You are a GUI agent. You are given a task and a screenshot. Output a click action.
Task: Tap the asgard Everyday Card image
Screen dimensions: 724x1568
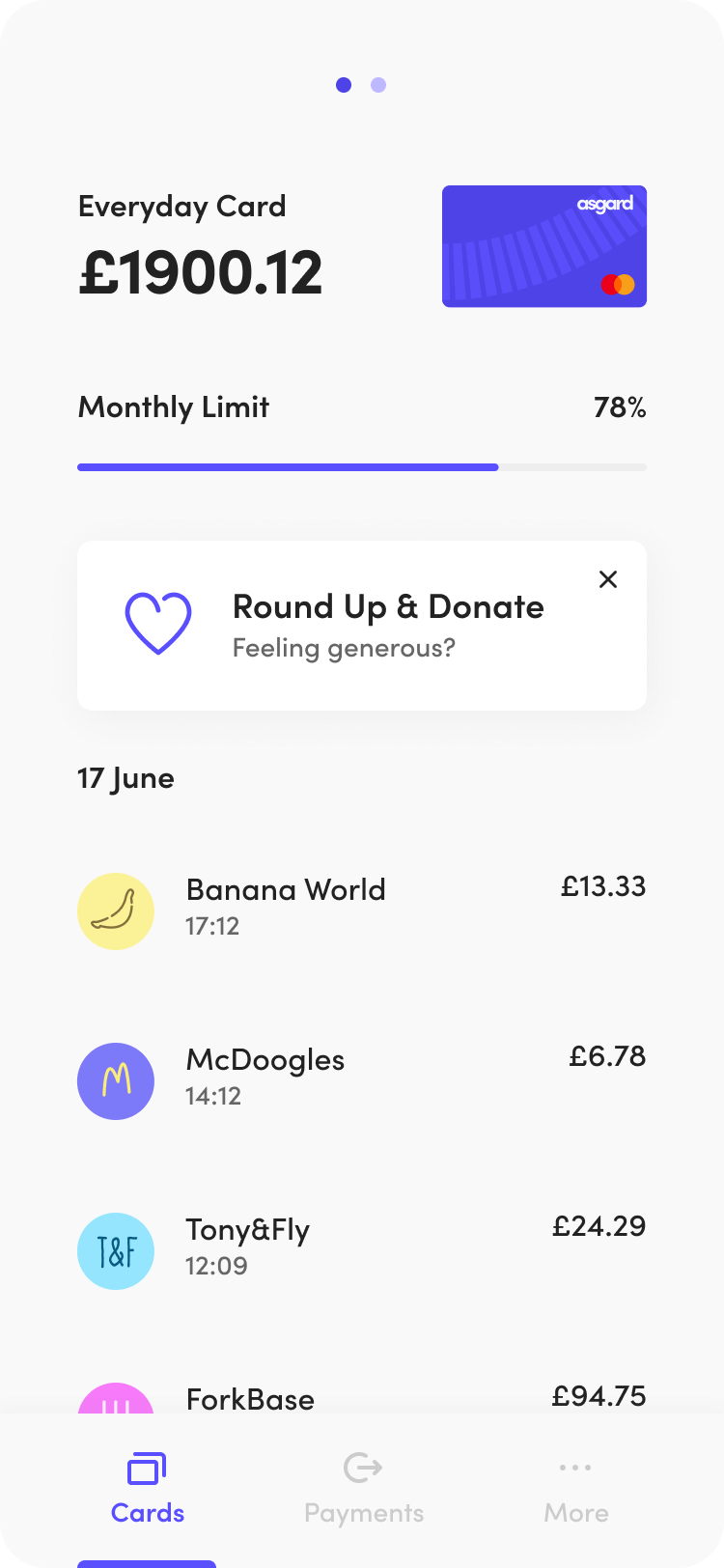pos(544,246)
